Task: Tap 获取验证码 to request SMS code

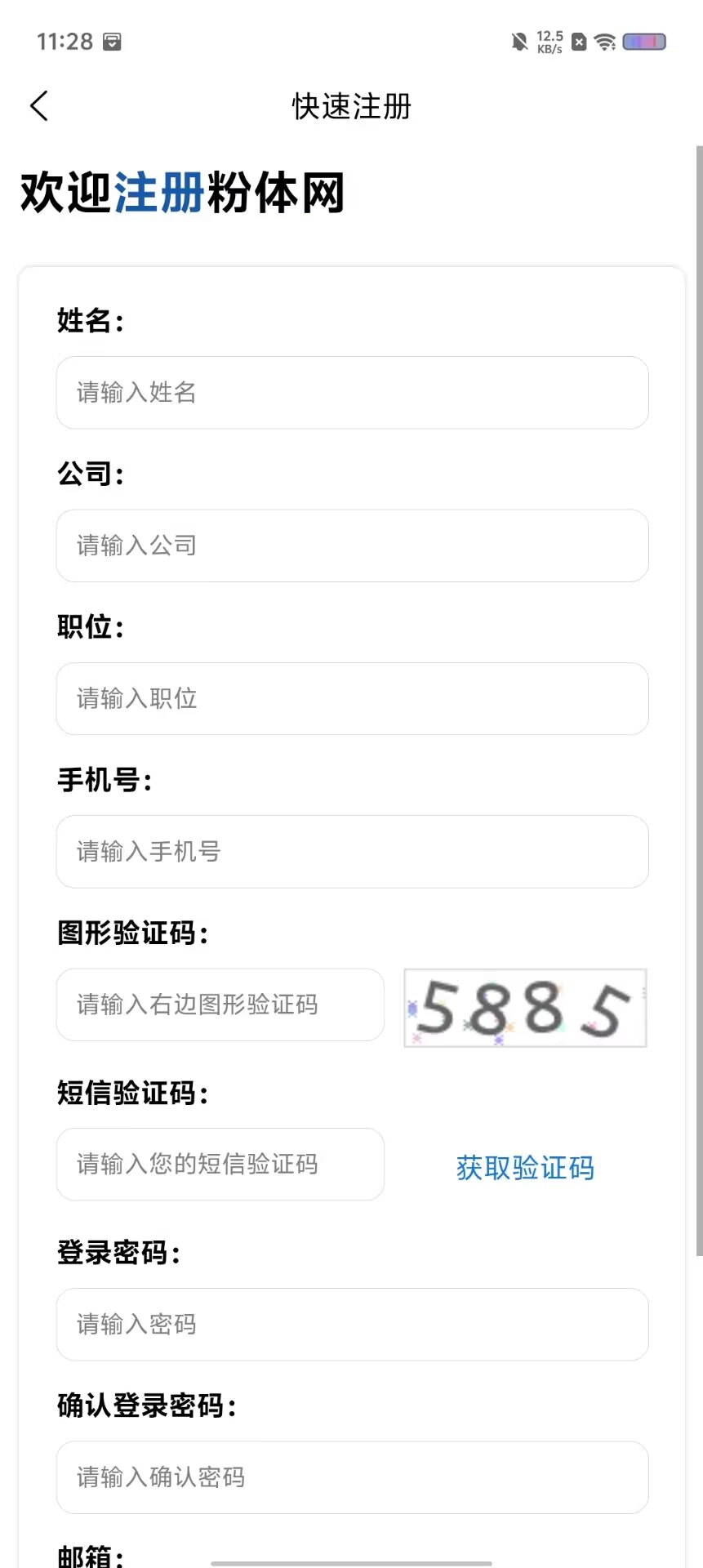Action: (x=525, y=1168)
